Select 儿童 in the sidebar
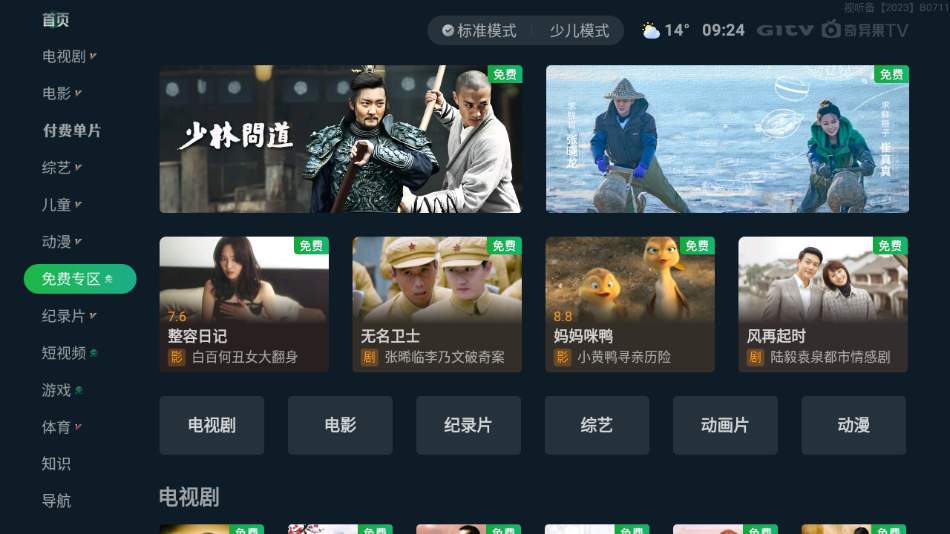Screen dimensions: 950x534 [57, 205]
